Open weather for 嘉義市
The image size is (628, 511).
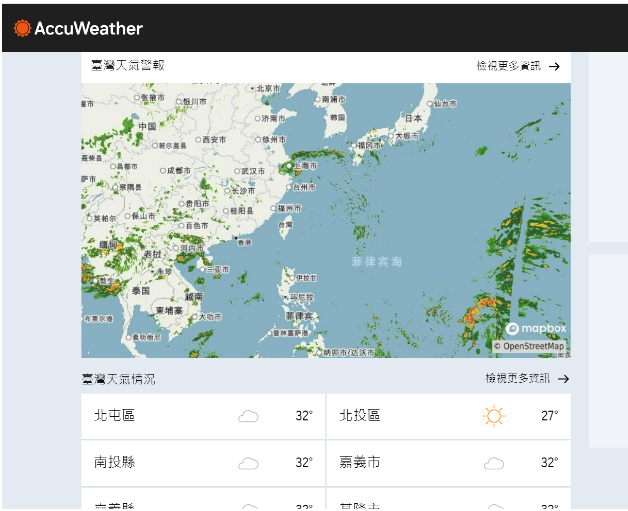point(448,463)
